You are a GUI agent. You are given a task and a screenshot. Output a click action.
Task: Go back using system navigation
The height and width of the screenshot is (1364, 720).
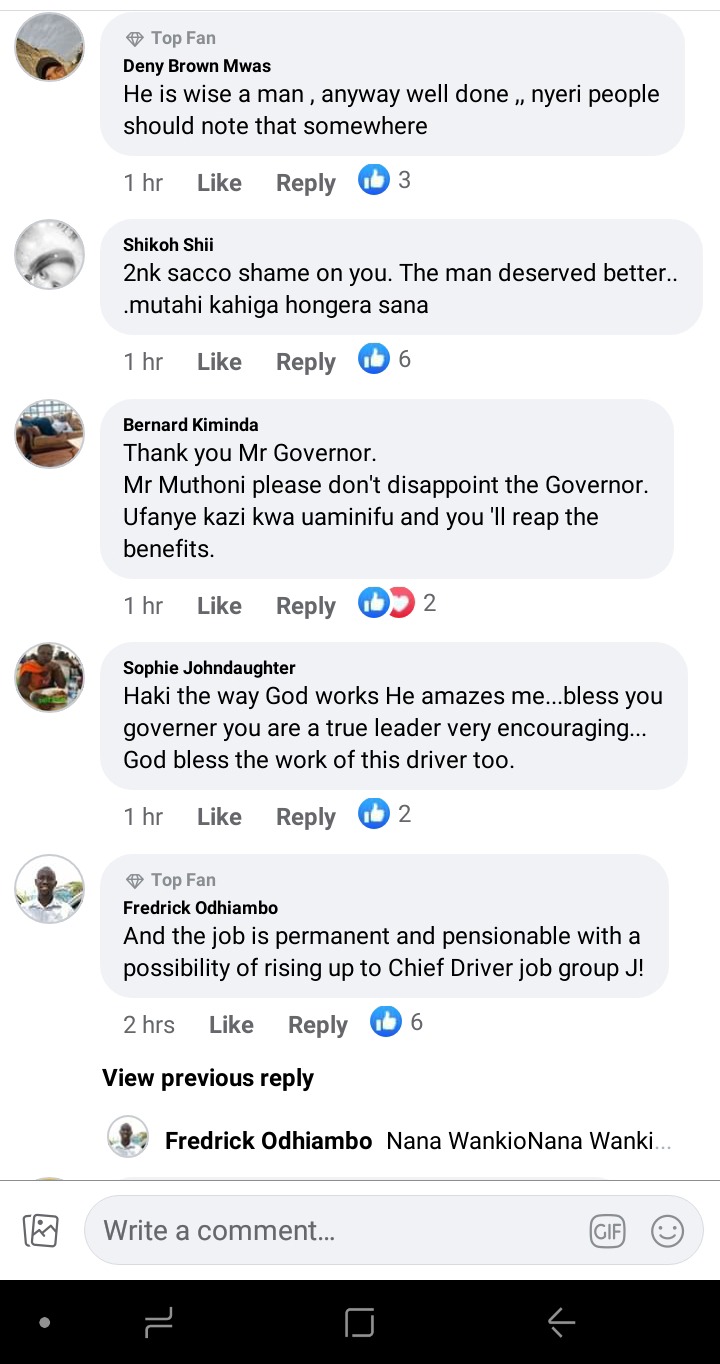(x=561, y=1323)
